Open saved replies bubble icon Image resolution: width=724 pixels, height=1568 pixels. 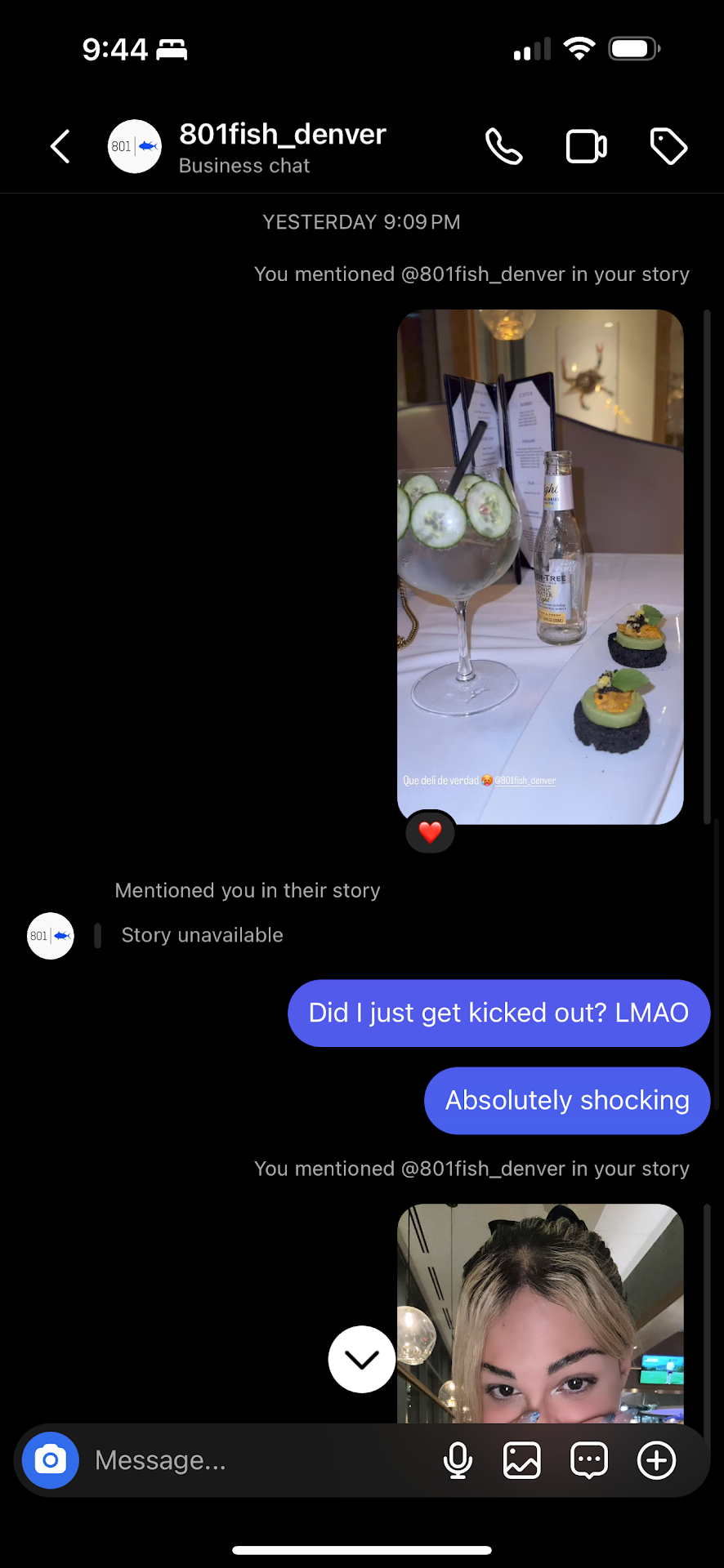click(589, 1460)
